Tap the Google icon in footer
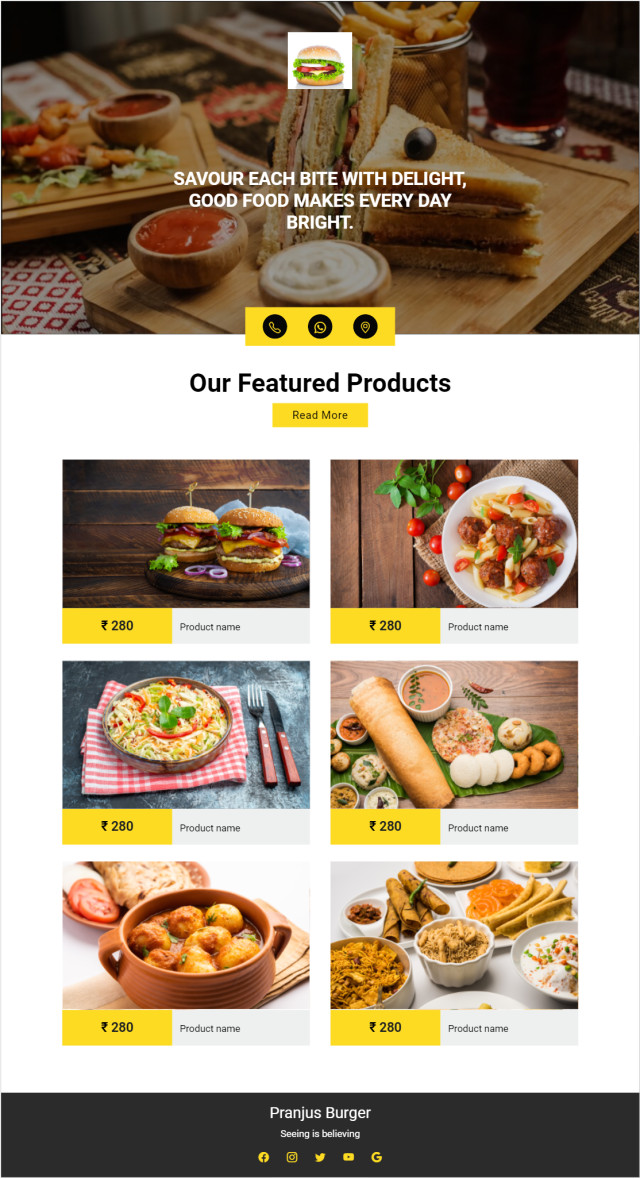Viewport: 640px width, 1179px height. [x=377, y=1157]
